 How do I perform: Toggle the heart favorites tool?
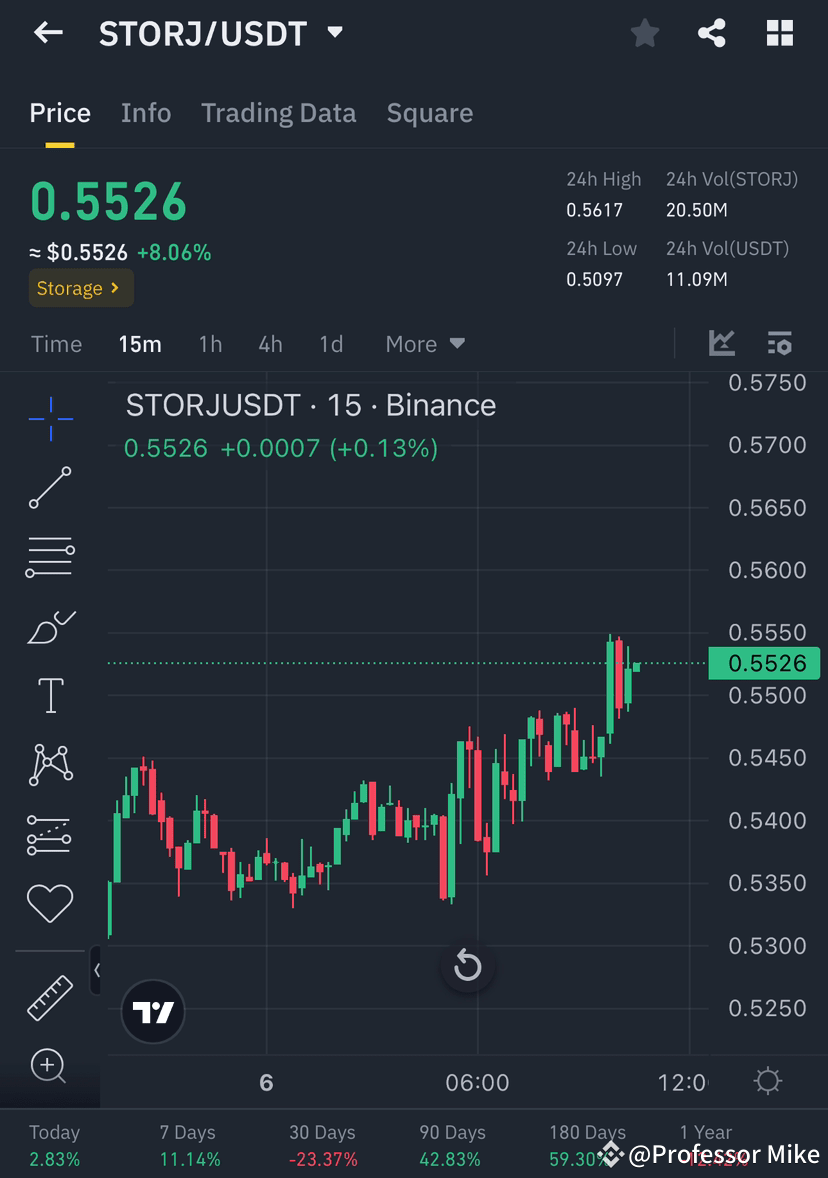50,901
